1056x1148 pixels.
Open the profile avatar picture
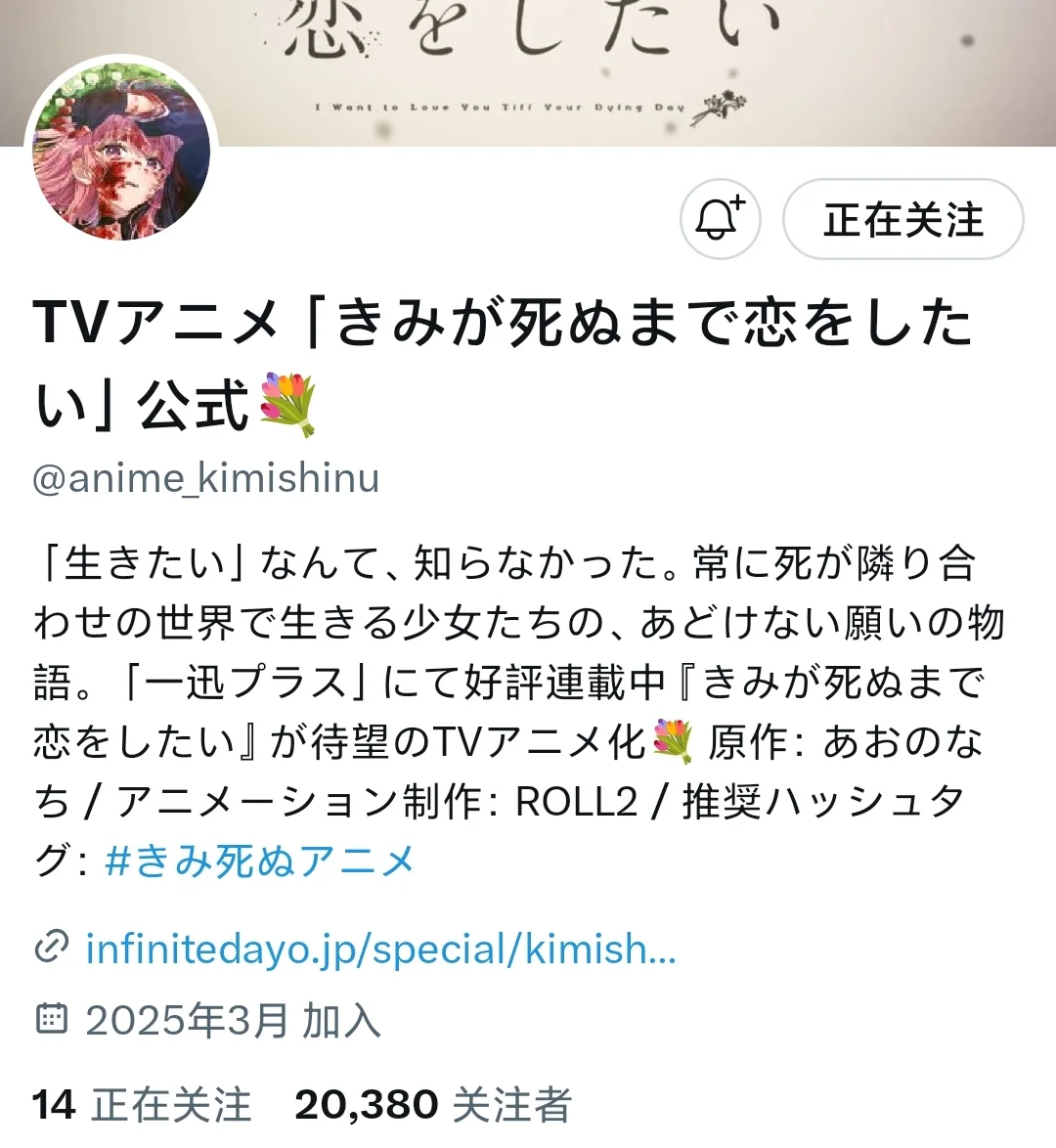tap(121, 152)
